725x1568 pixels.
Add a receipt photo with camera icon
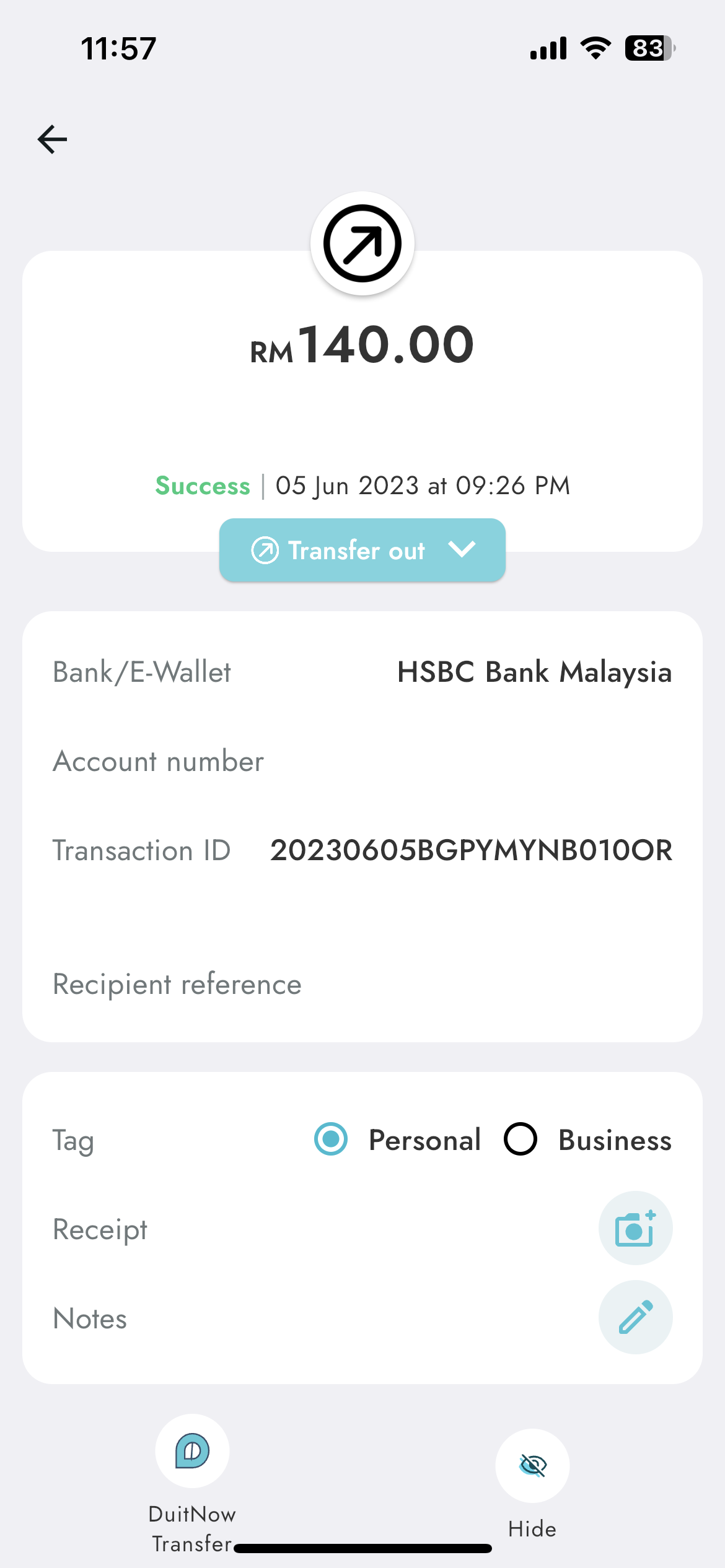[x=635, y=1228]
